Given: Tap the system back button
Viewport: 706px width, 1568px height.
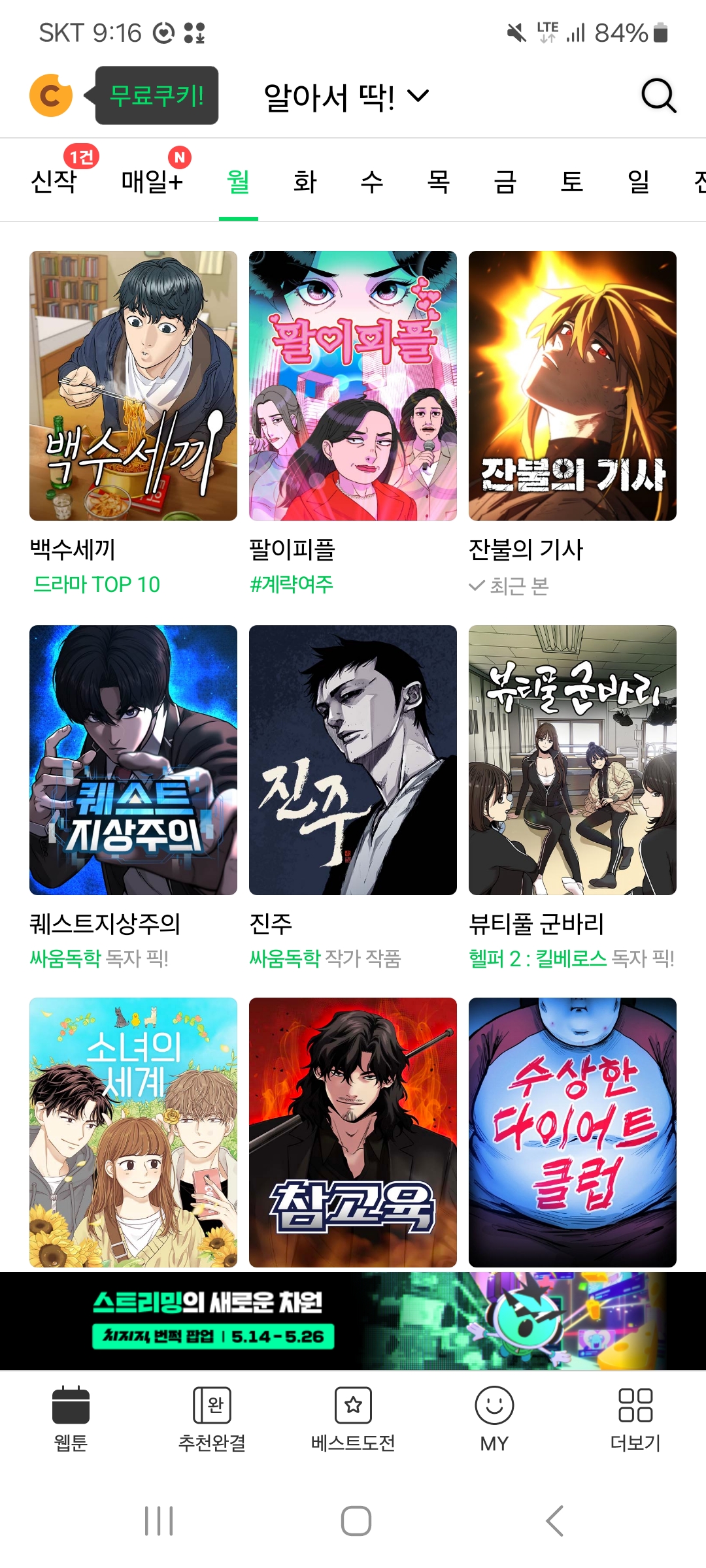Looking at the screenshot, I should 554,1521.
